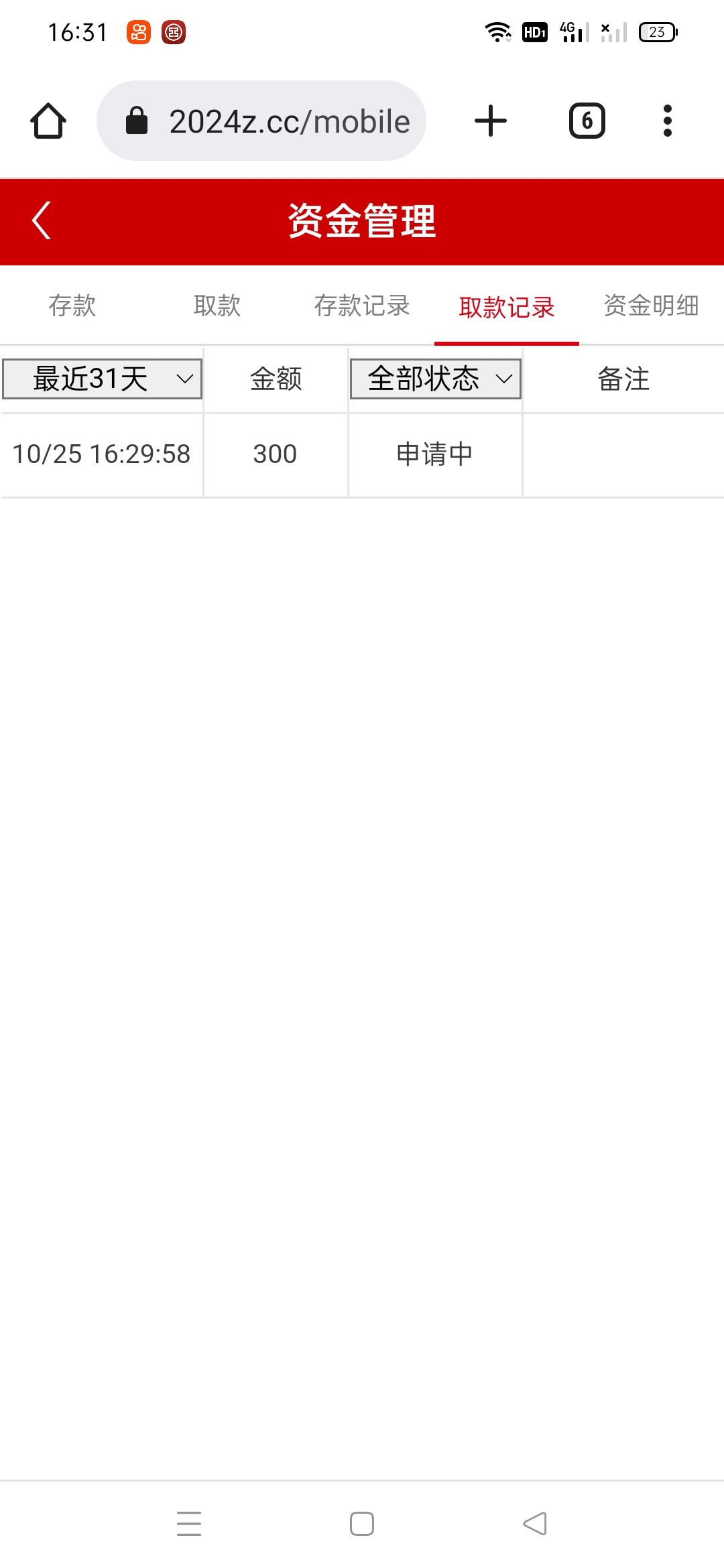Open a new browser tab
Viewport: 724px width, 1568px height.
click(491, 121)
